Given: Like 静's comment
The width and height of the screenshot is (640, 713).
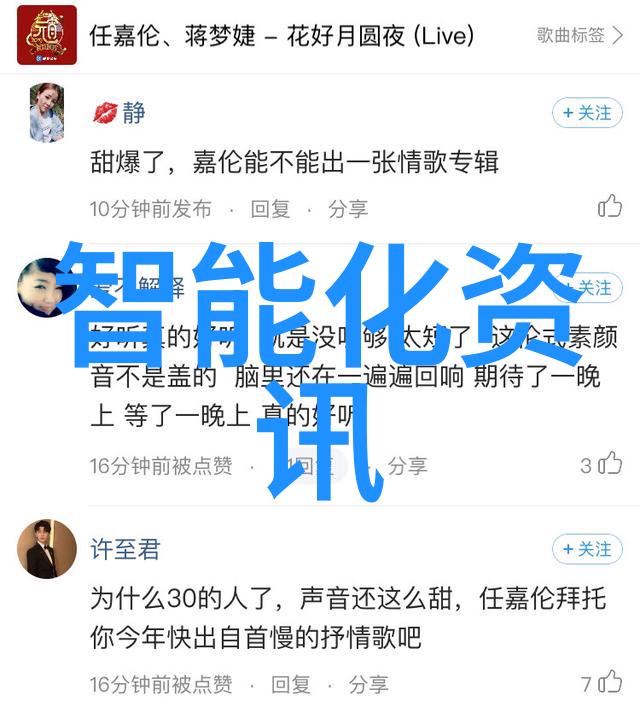Looking at the screenshot, I should (x=609, y=207).
